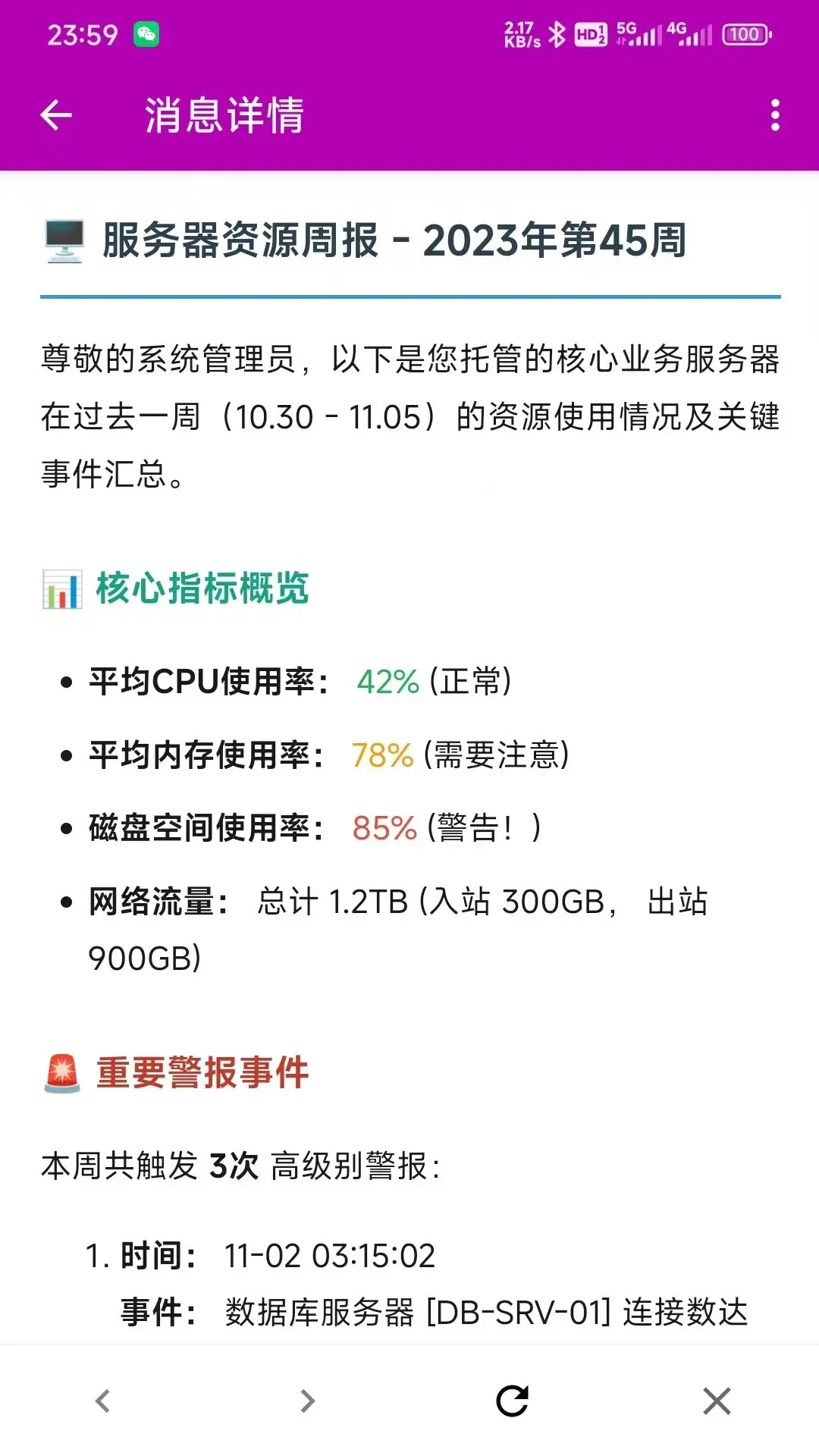Image resolution: width=819 pixels, height=1456 pixels.
Task: Open the three-dot overflow menu
Action: tap(774, 115)
